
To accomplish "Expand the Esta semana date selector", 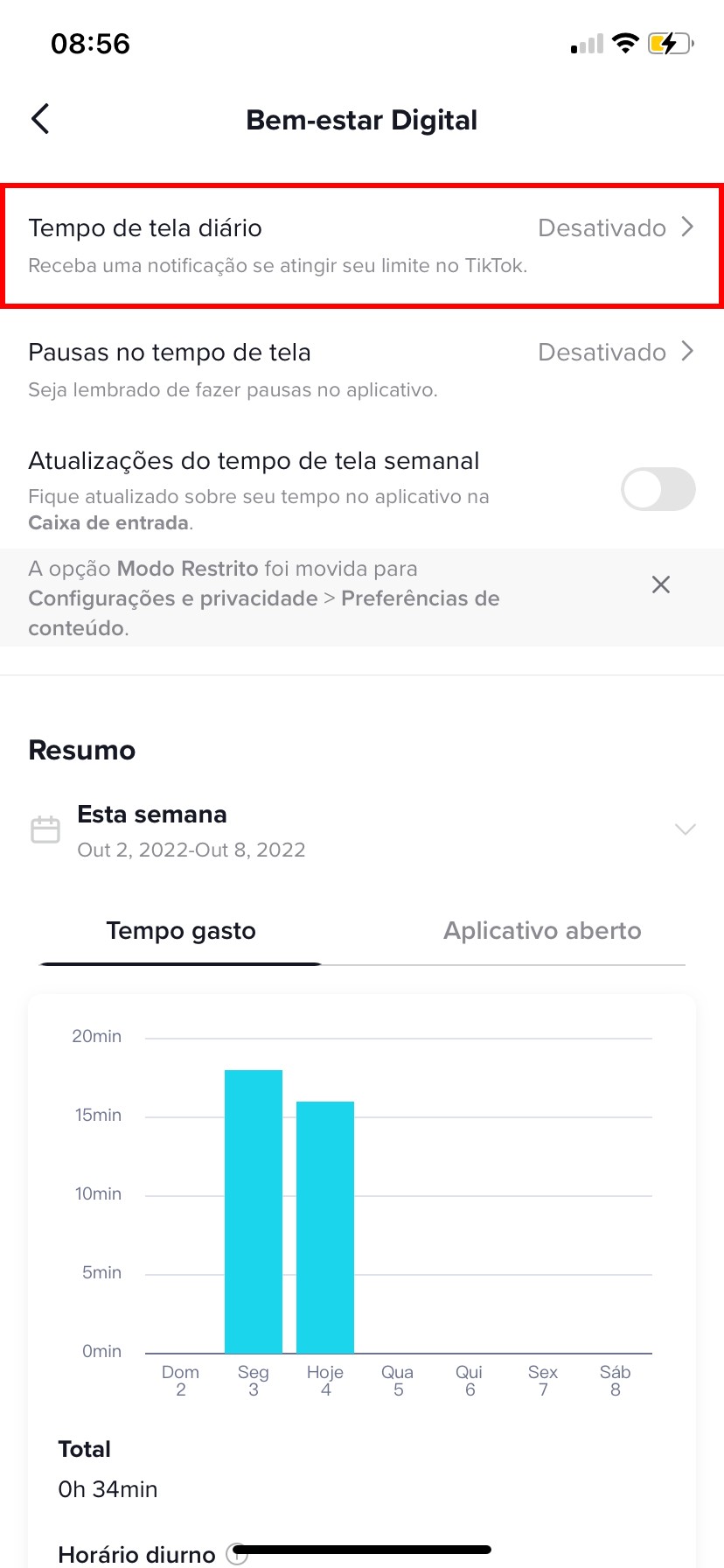I will 685,829.
